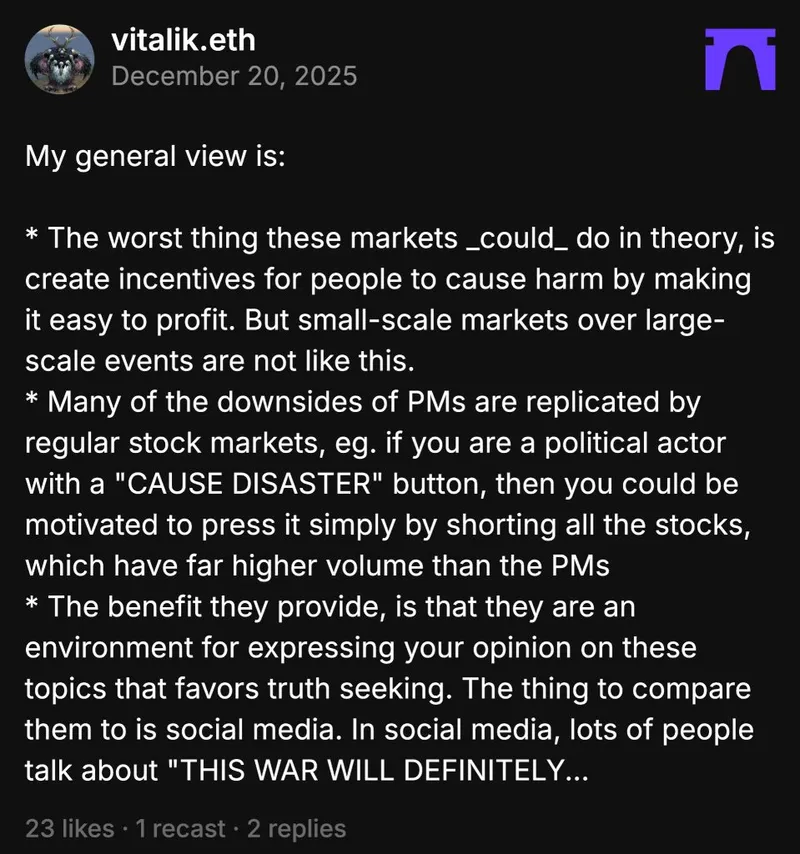Click the "23 likes" counter label

69,829
